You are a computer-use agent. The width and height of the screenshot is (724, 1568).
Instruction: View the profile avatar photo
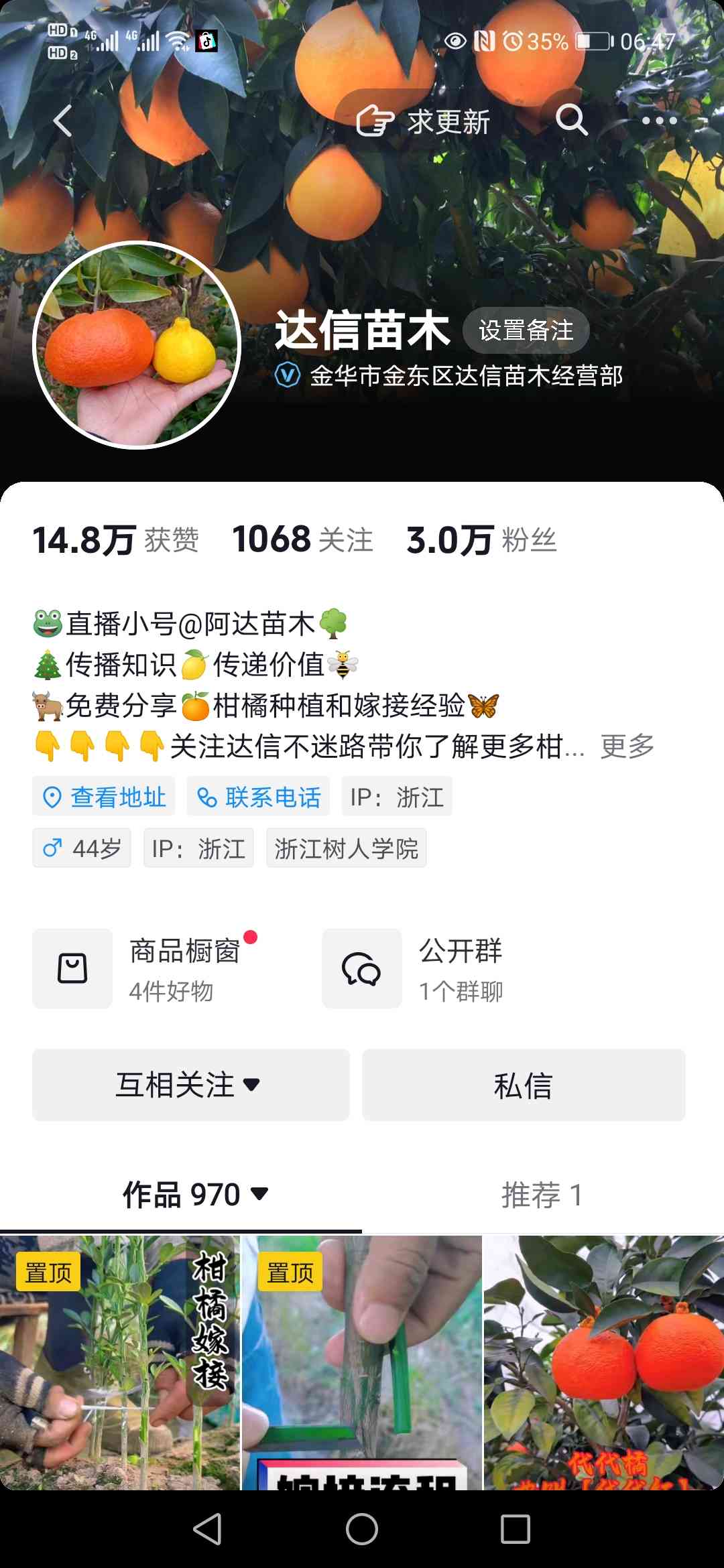[x=137, y=344]
